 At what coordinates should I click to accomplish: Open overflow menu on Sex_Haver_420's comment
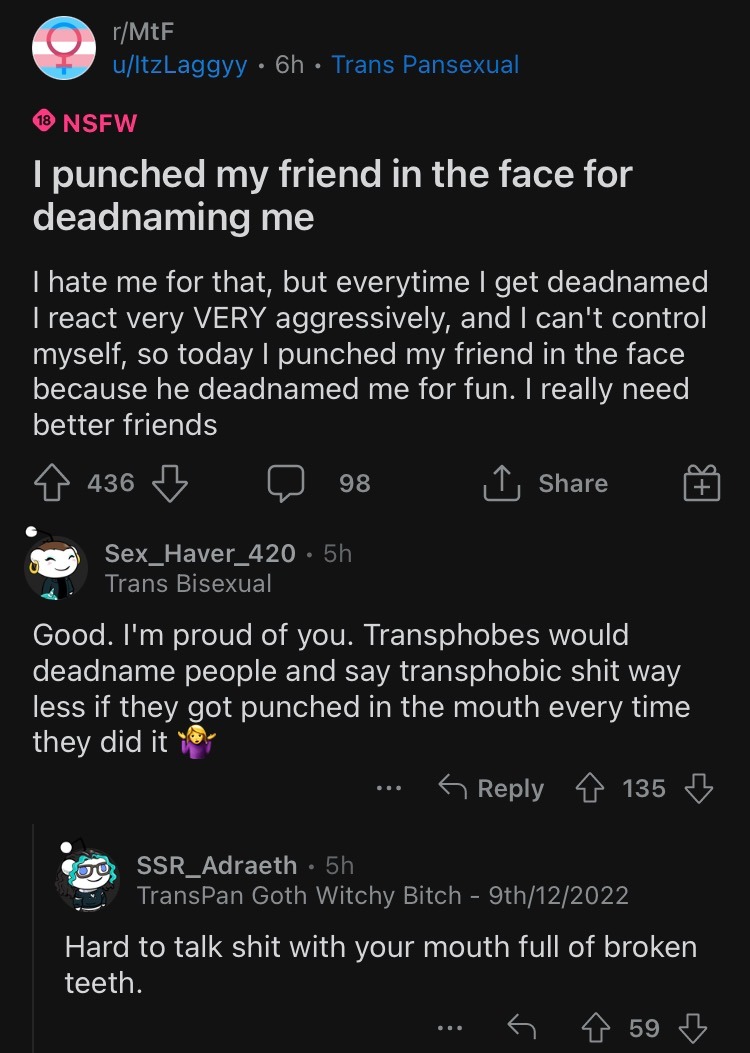click(x=389, y=789)
